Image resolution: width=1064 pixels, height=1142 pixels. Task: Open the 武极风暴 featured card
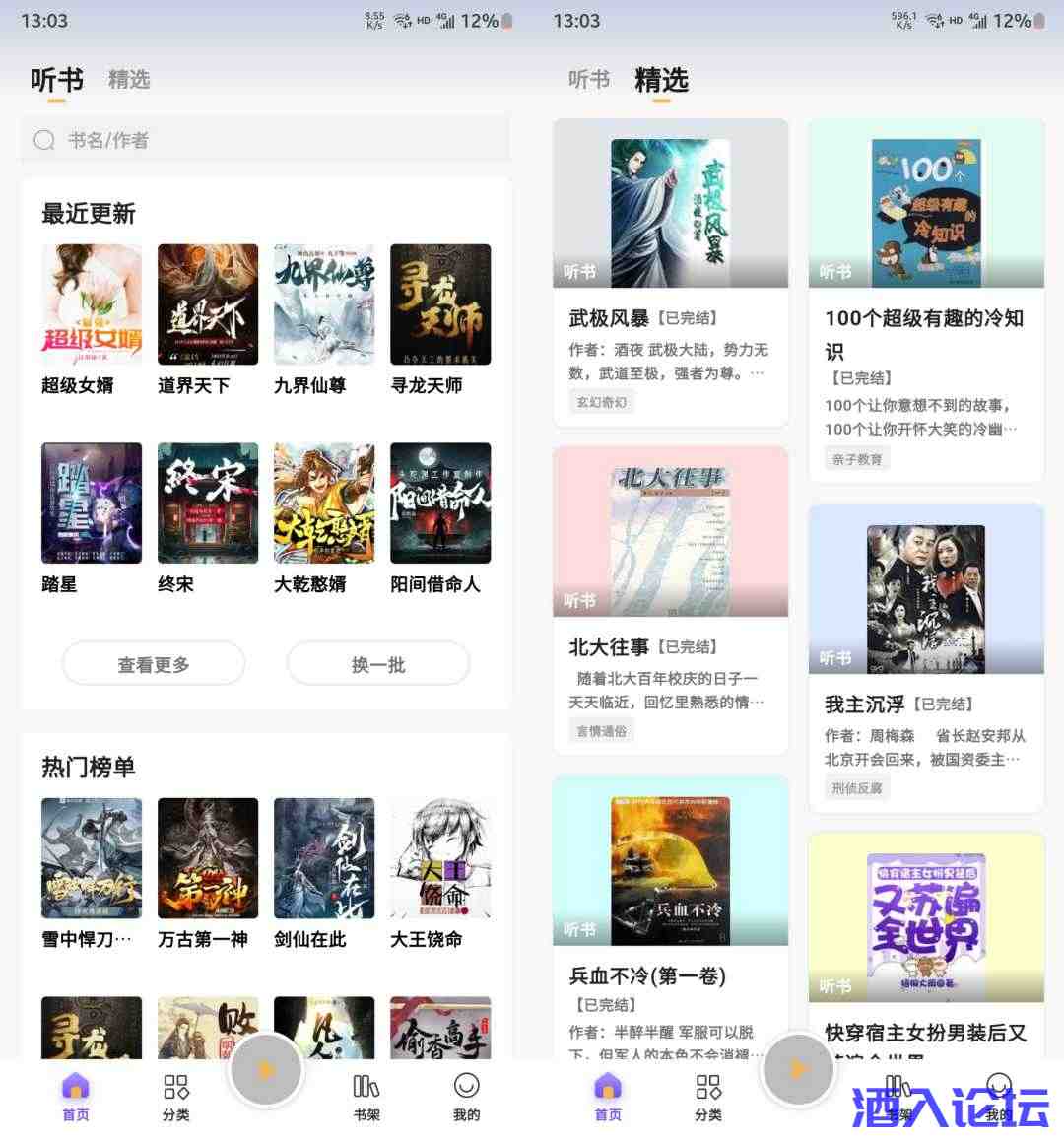point(670,273)
